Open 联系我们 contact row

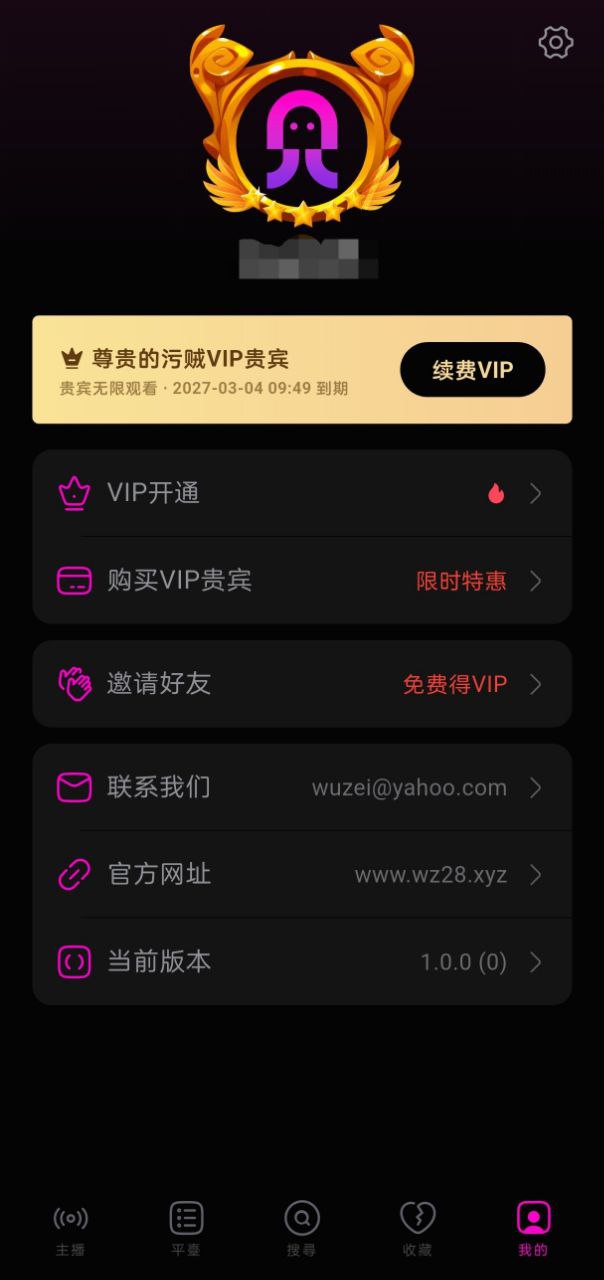tap(302, 788)
